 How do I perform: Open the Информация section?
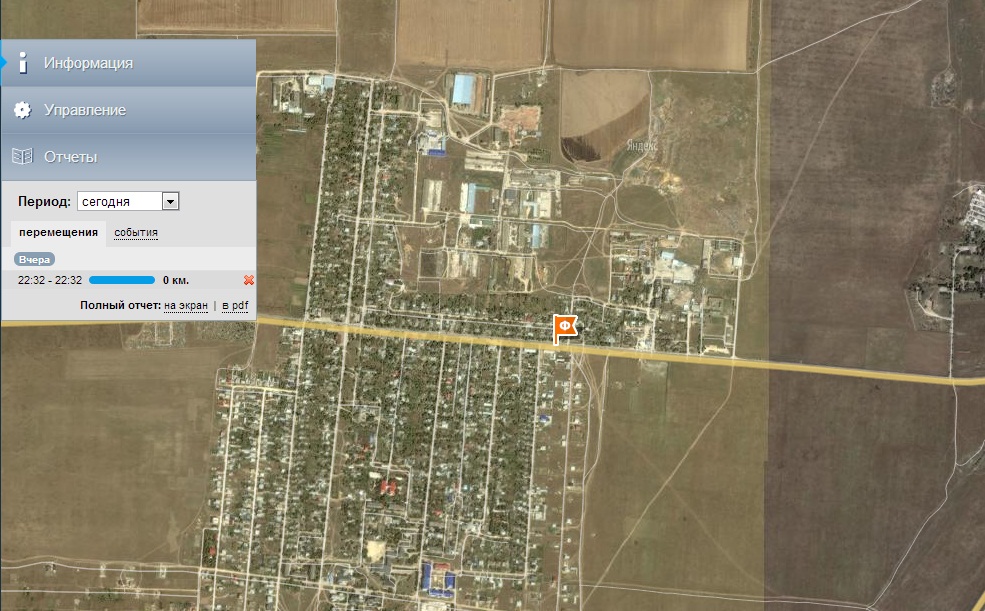click(88, 63)
